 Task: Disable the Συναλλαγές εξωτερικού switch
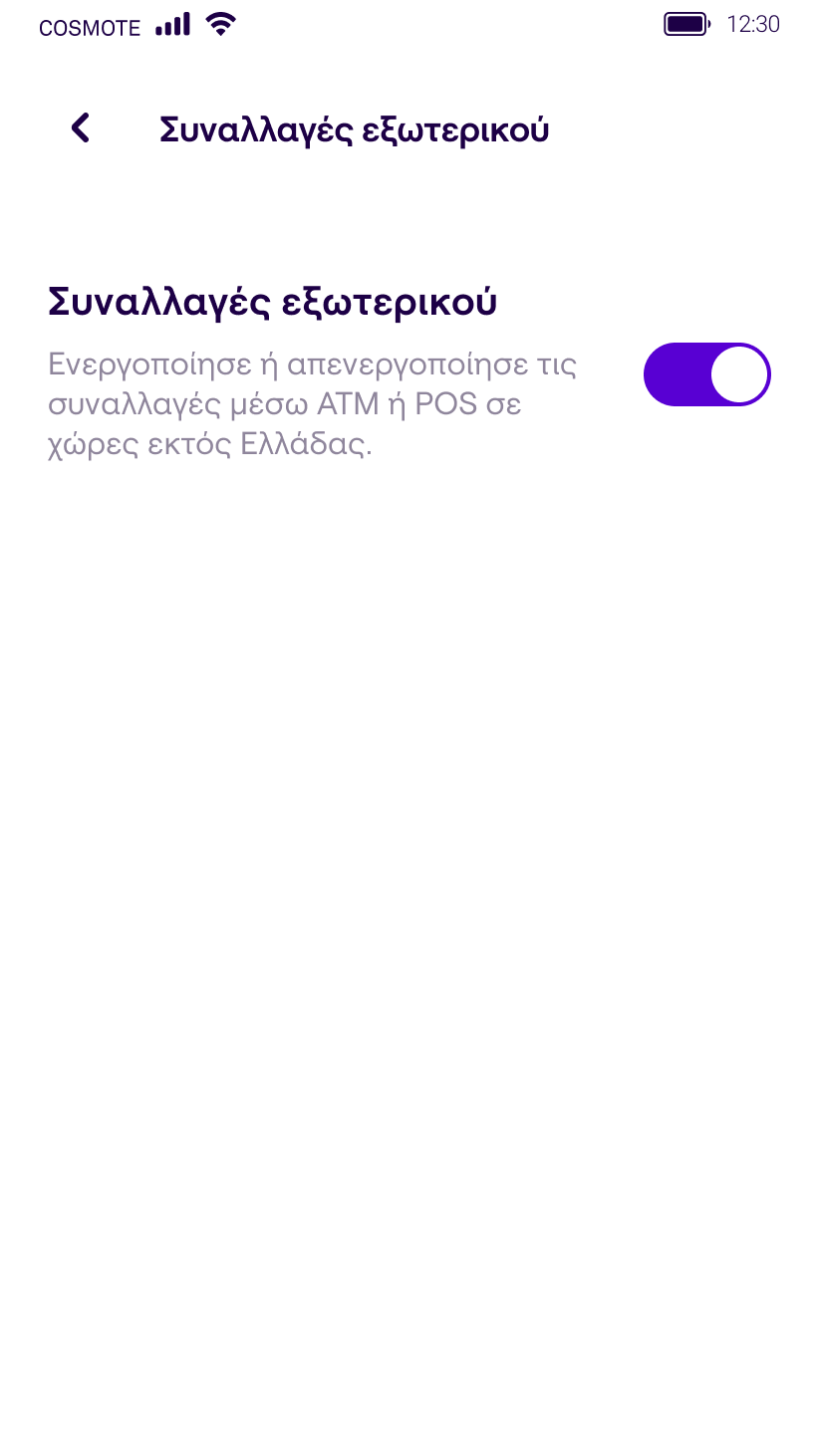tap(707, 374)
